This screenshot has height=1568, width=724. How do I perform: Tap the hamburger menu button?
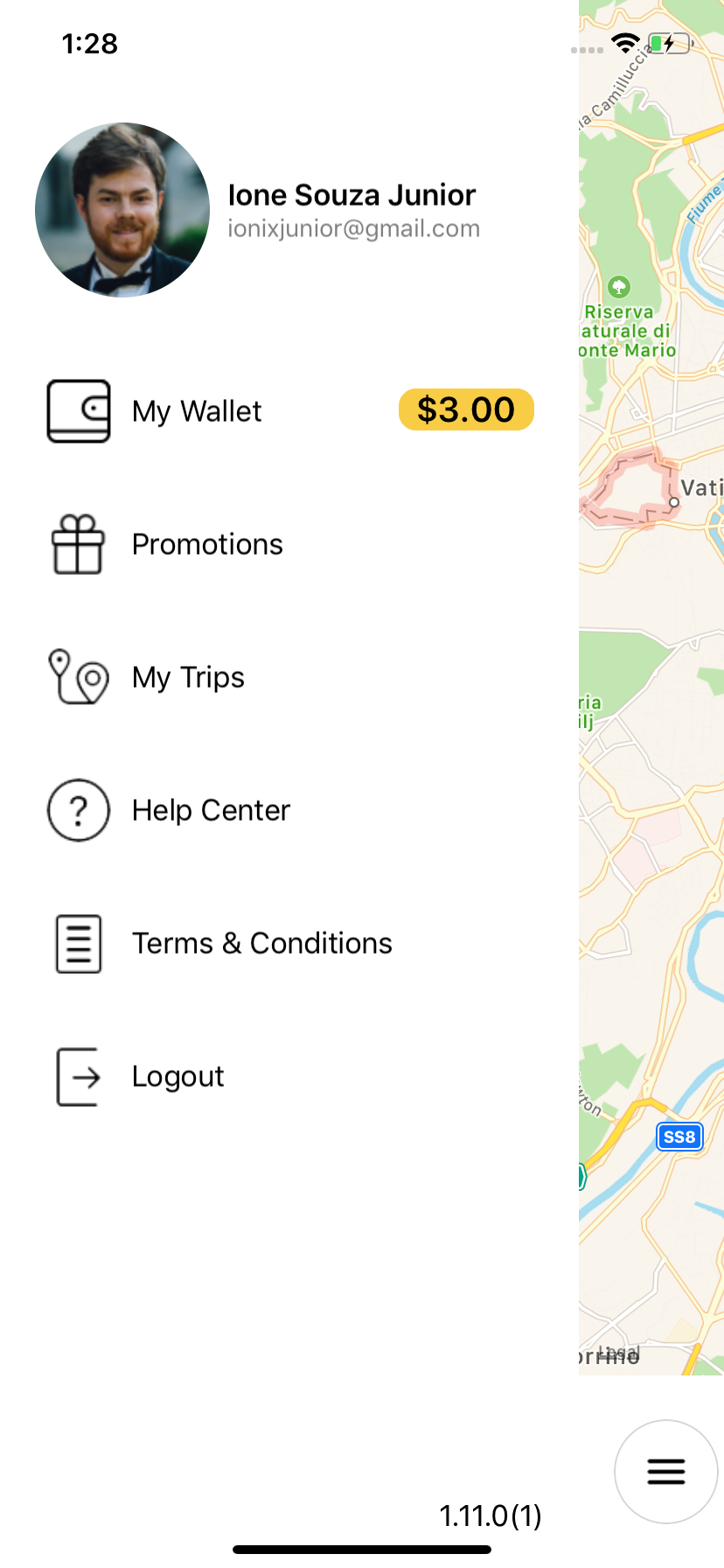coord(665,1472)
